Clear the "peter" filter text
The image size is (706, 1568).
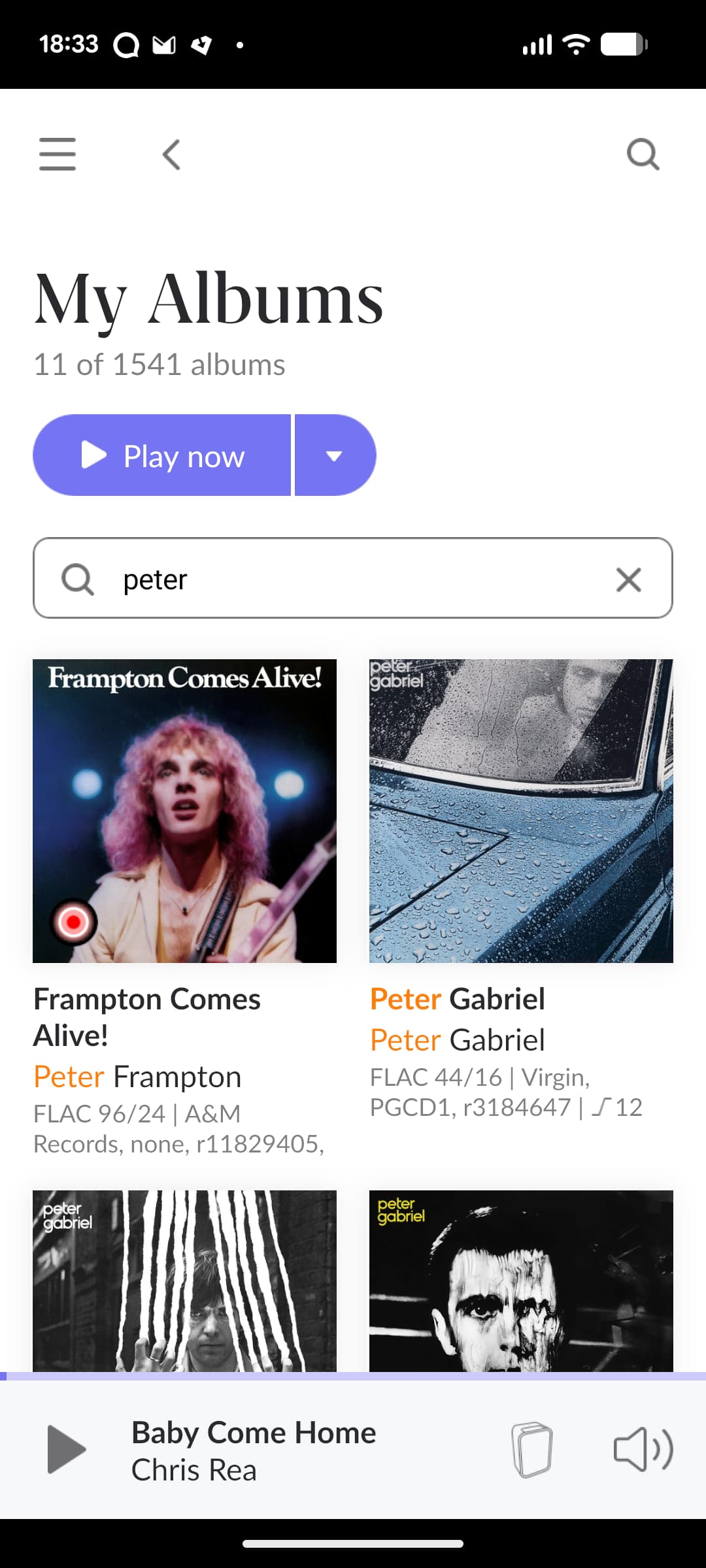(x=628, y=580)
